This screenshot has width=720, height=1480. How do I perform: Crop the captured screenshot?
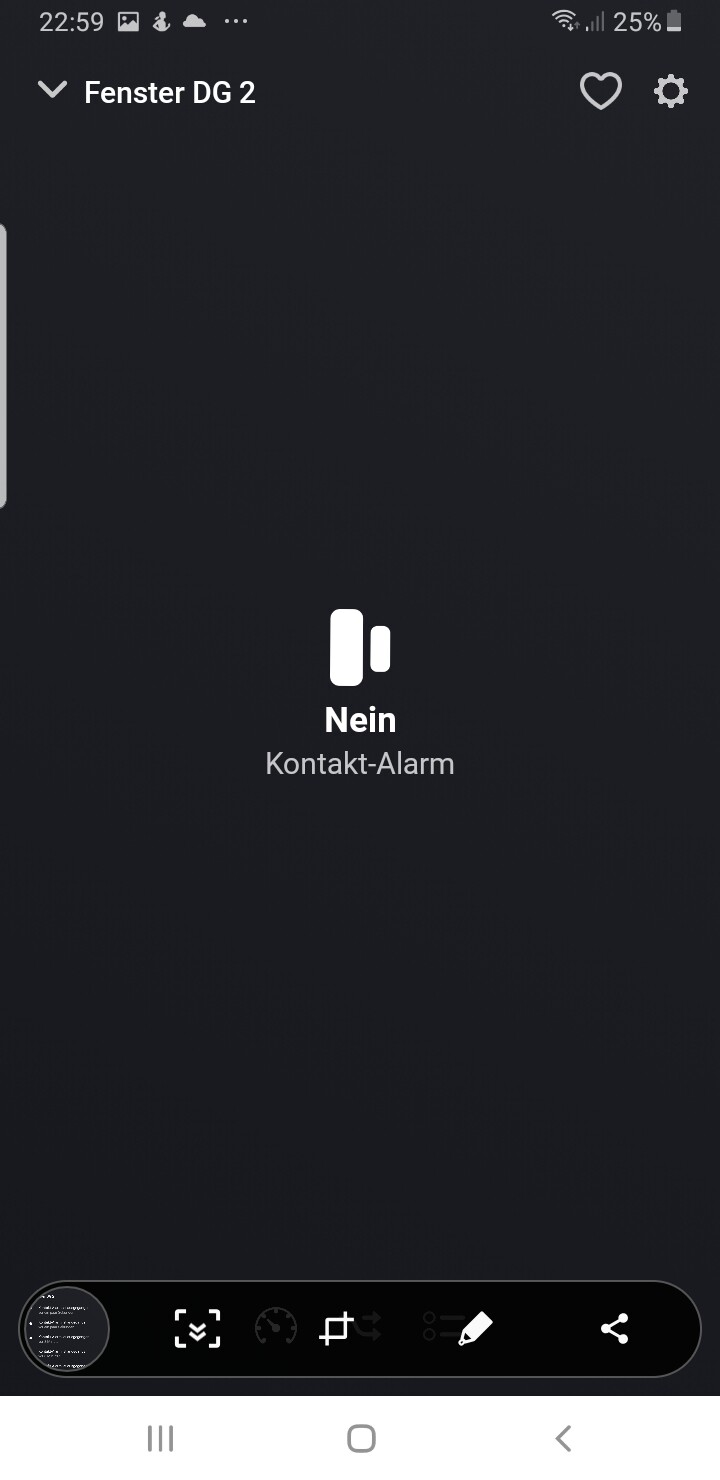click(x=336, y=1329)
